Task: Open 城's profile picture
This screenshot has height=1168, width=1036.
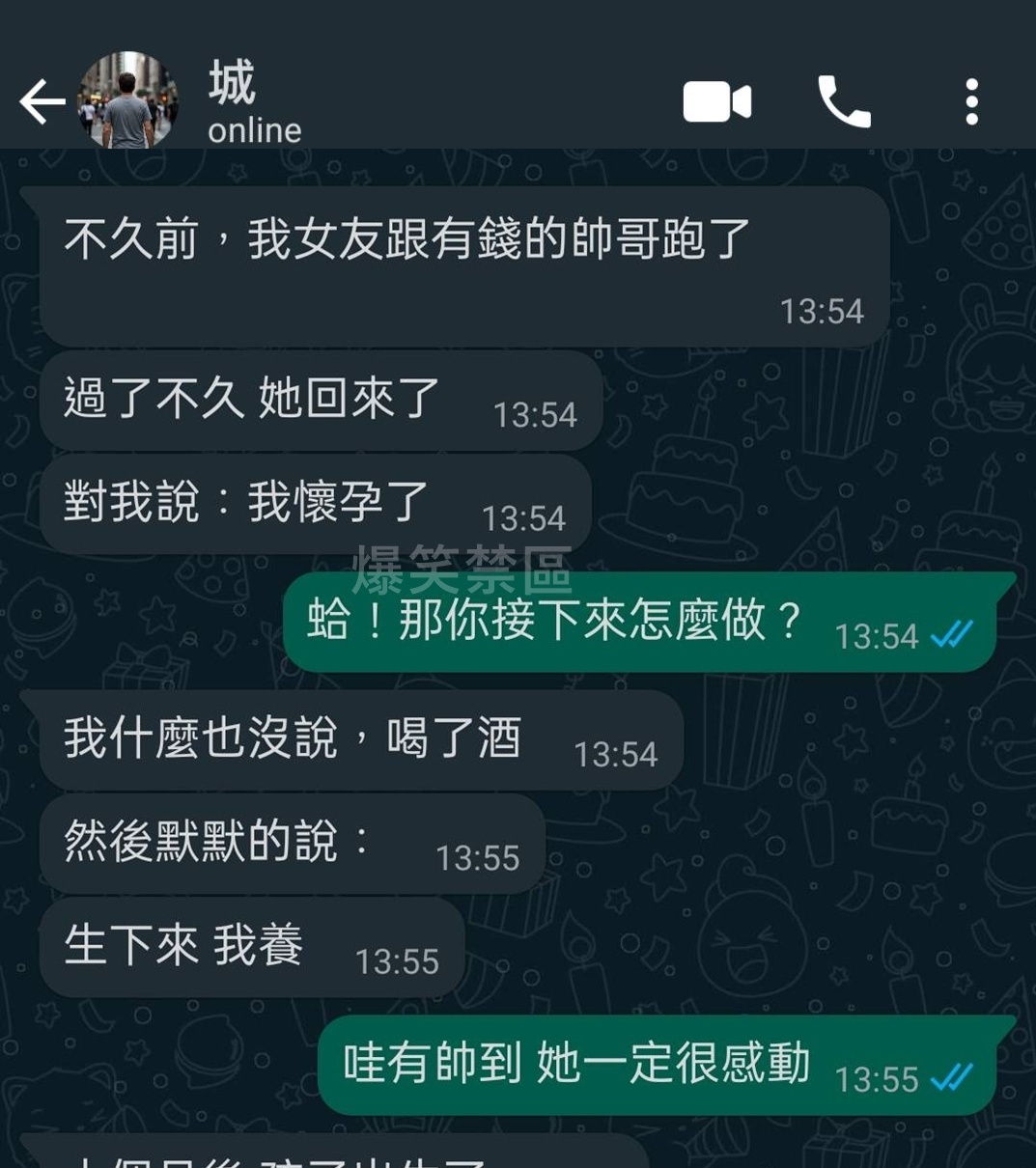Action: [x=127, y=100]
